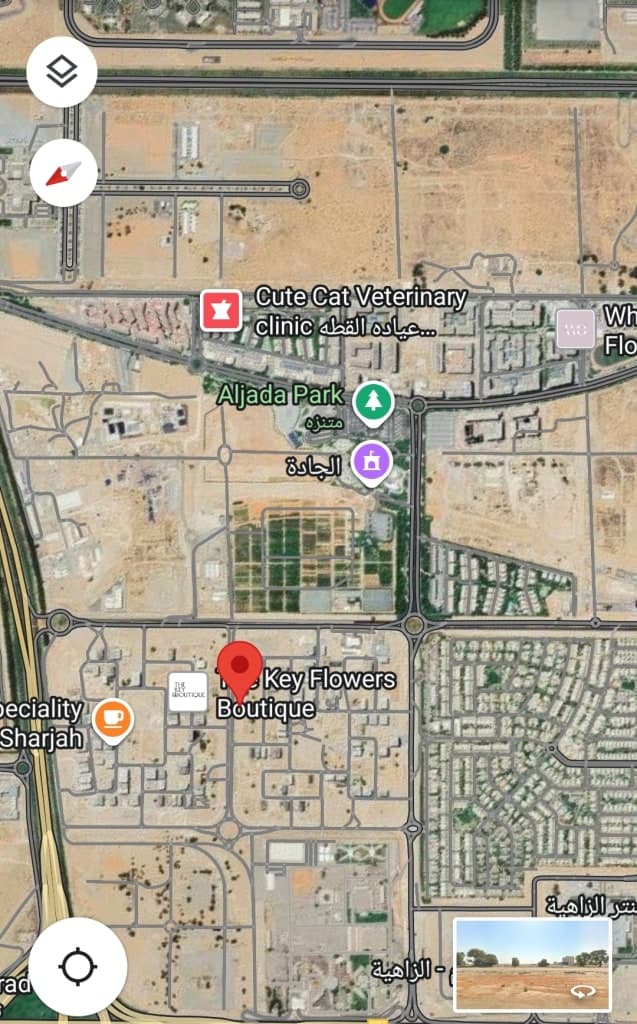The image size is (637, 1024).
Task: Select the red Key Flowers Boutique pin
Action: tap(240, 670)
